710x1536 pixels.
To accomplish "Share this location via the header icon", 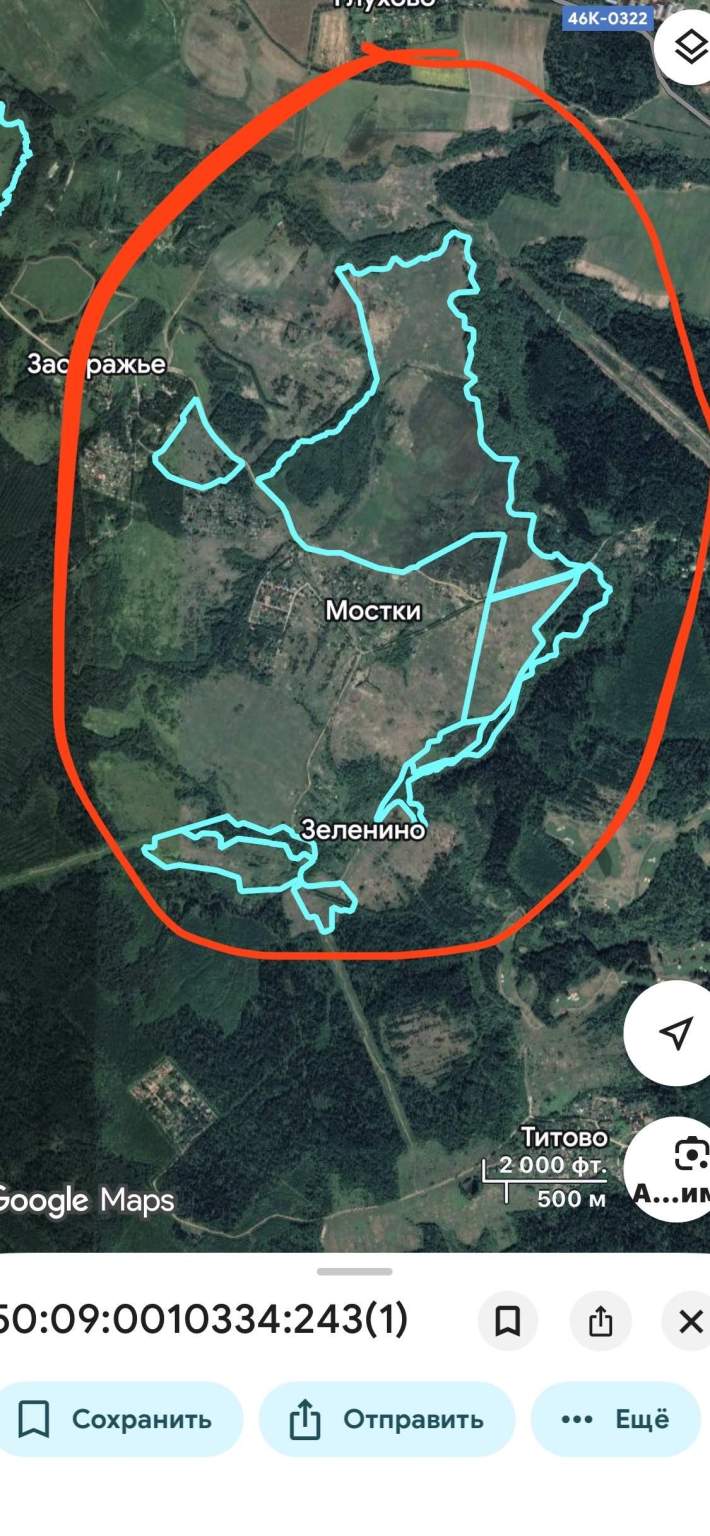I will tap(600, 1321).
